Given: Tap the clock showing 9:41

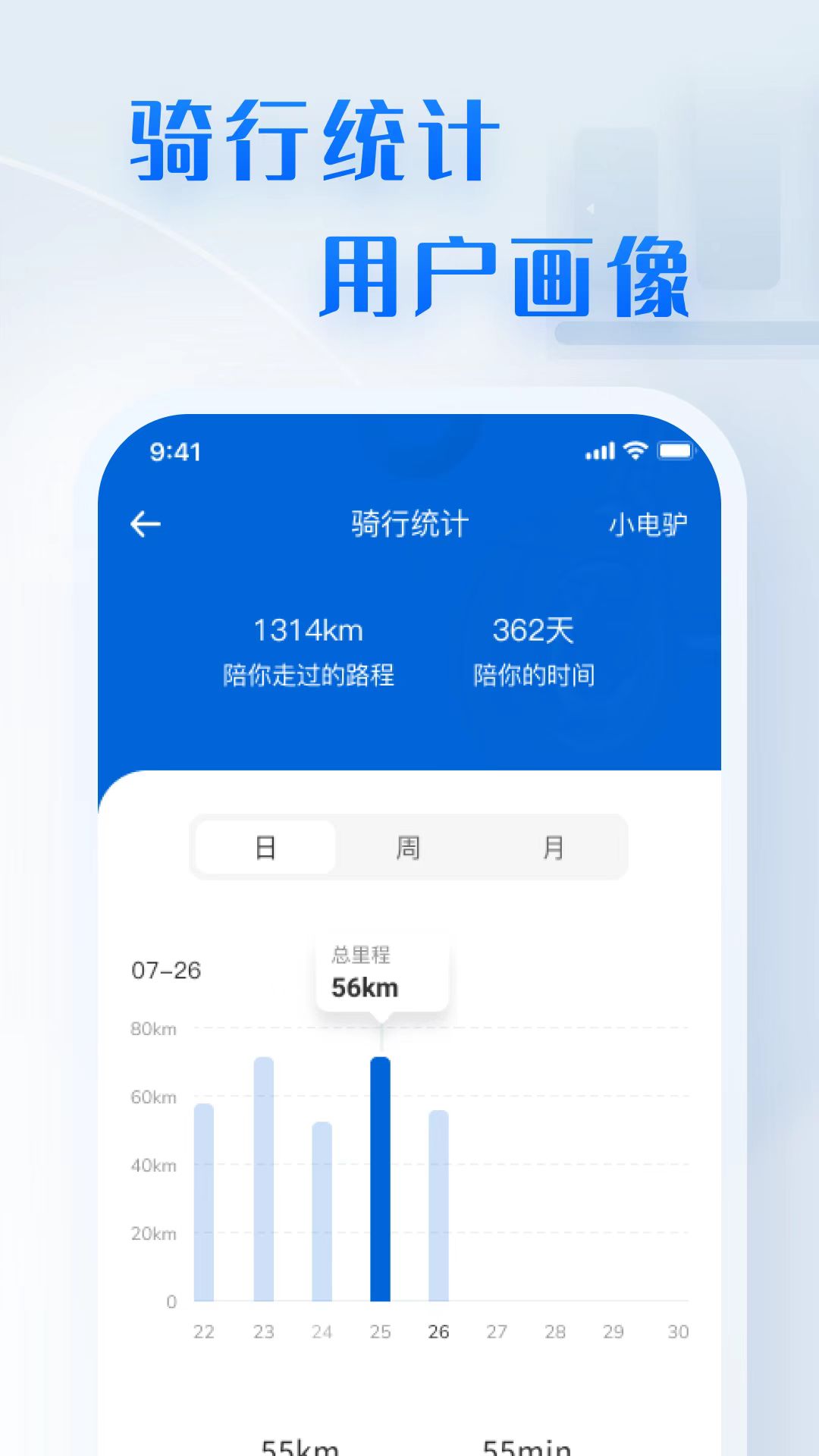Looking at the screenshot, I should (x=173, y=452).
